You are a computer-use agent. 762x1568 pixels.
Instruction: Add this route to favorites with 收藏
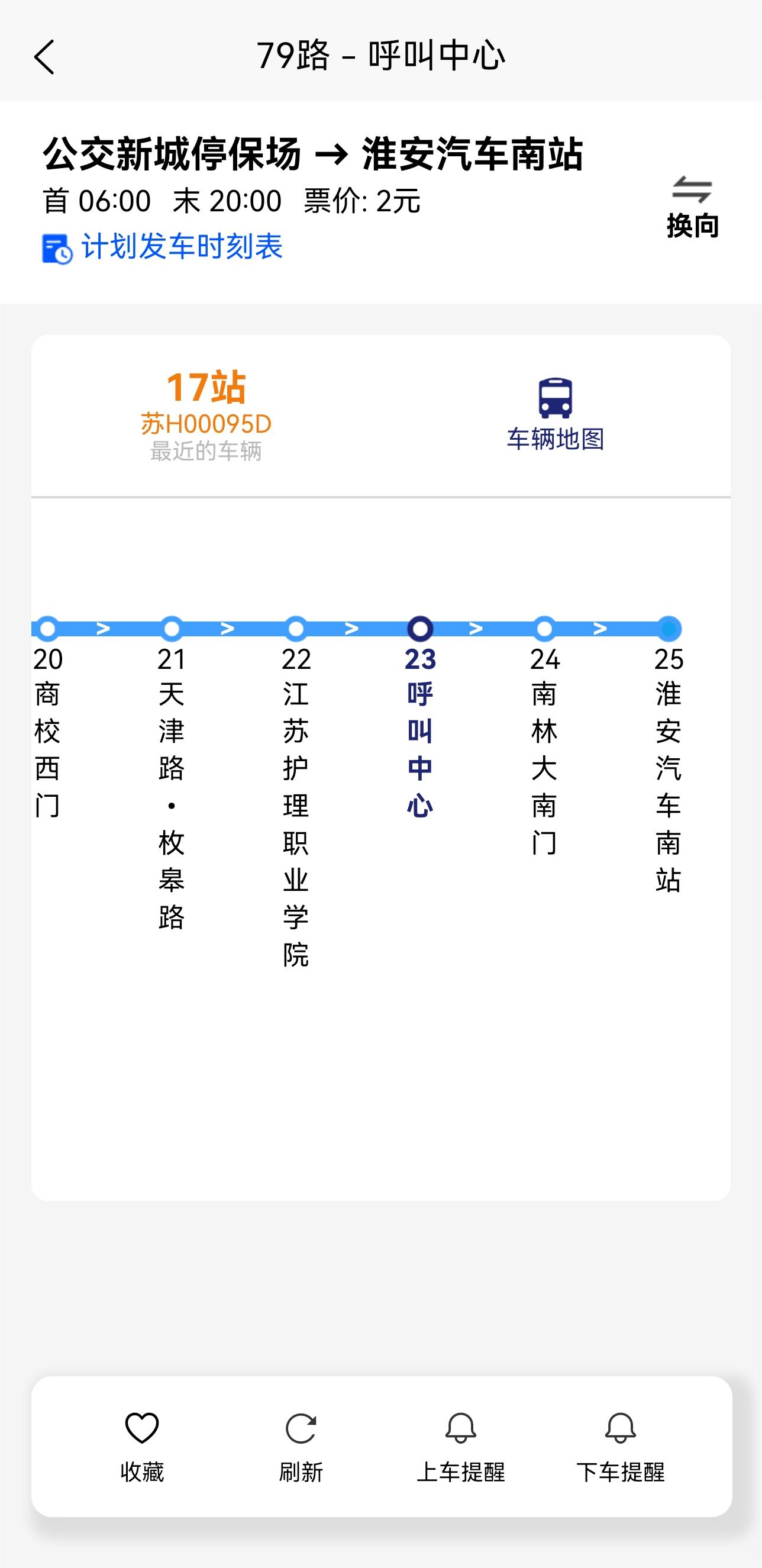pos(142,1447)
